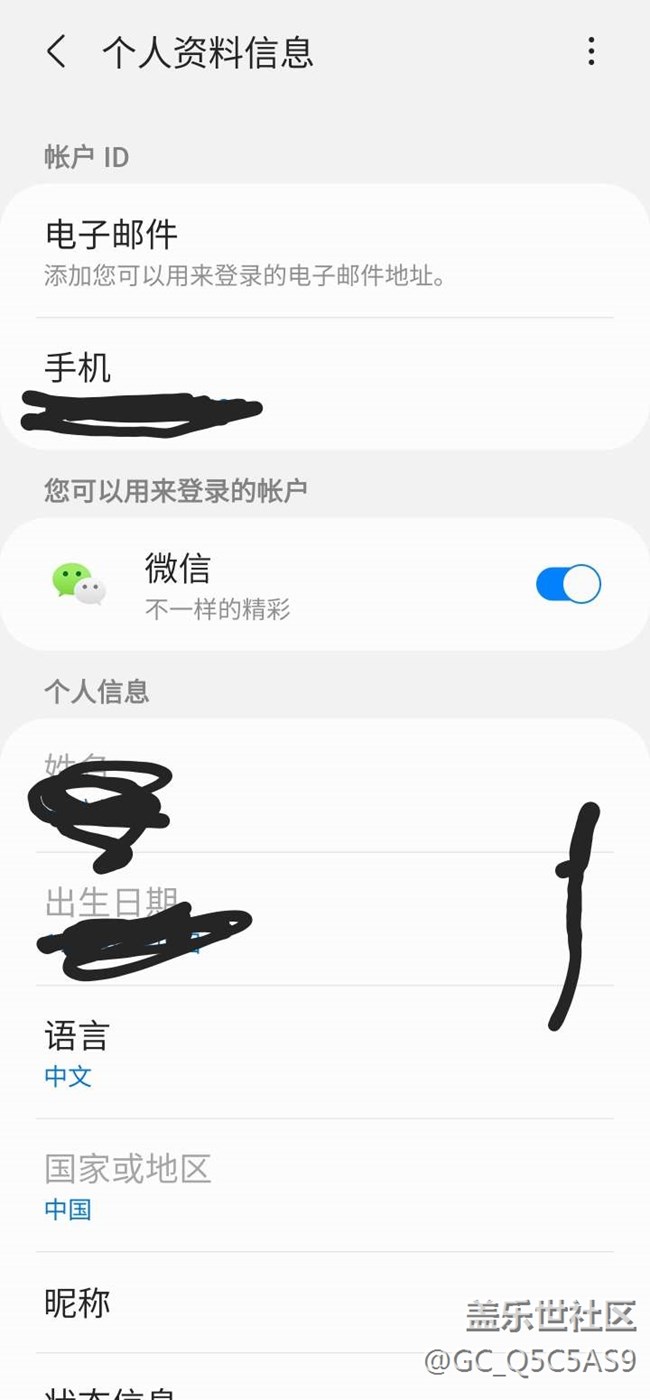Open the 手机 phone number row
The image size is (650, 1400).
(x=324, y=385)
